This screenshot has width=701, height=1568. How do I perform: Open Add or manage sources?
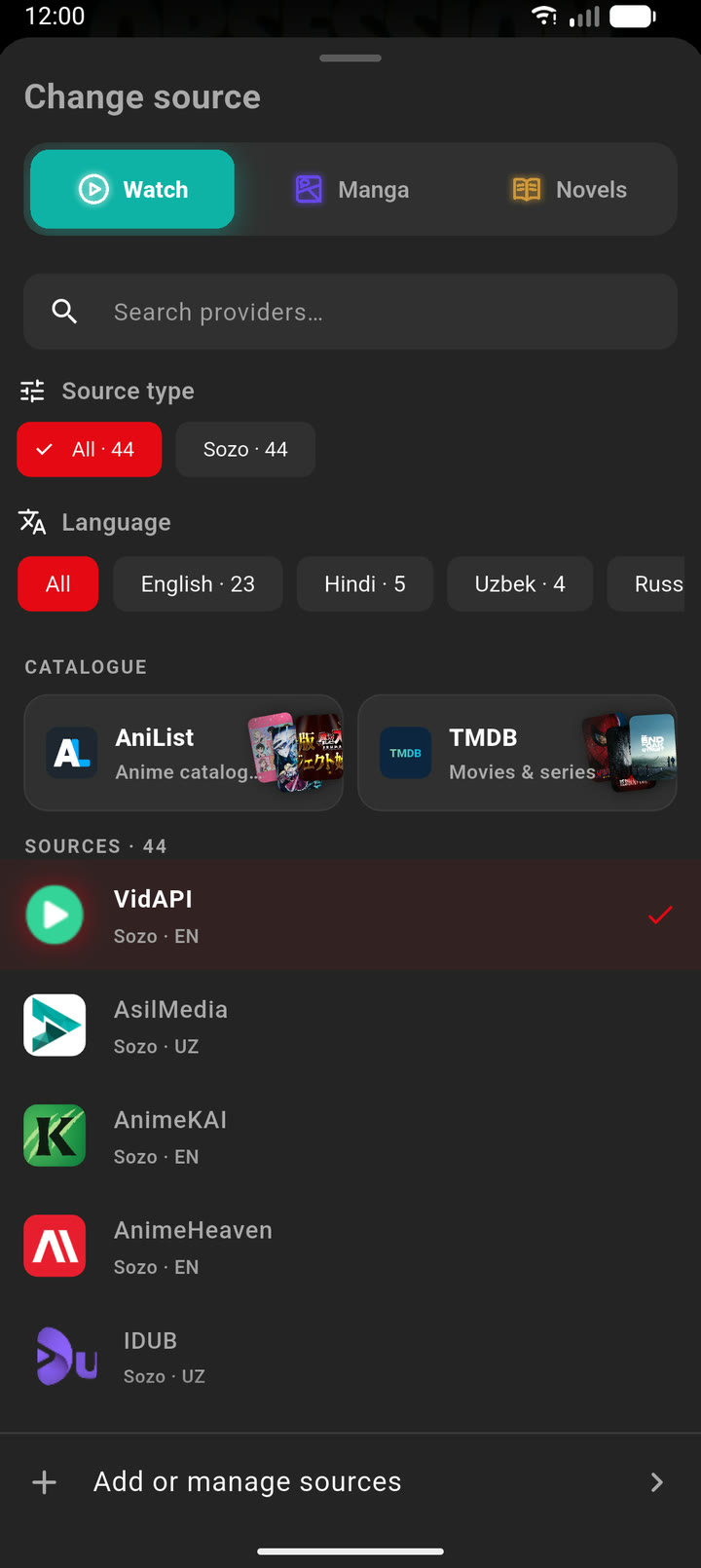(x=350, y=1482)
